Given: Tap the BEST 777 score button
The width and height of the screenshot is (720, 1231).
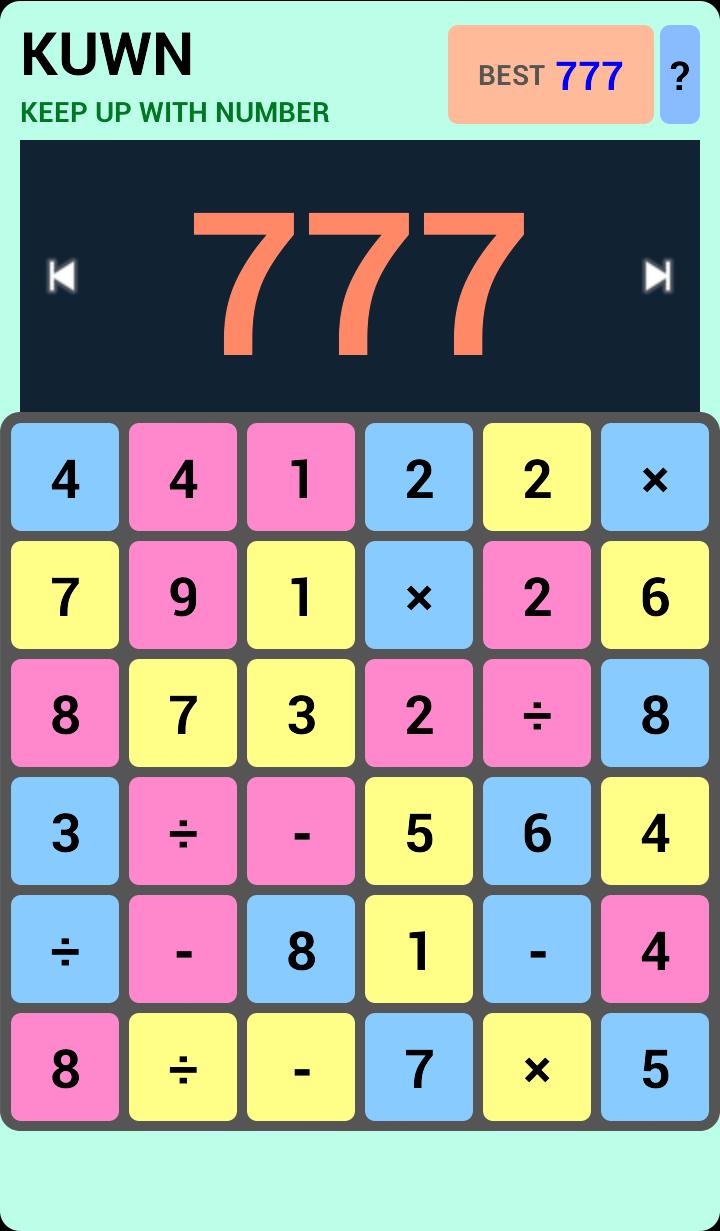Looking at the screenshot, I should pyautogui.click(x=550, y=75).
